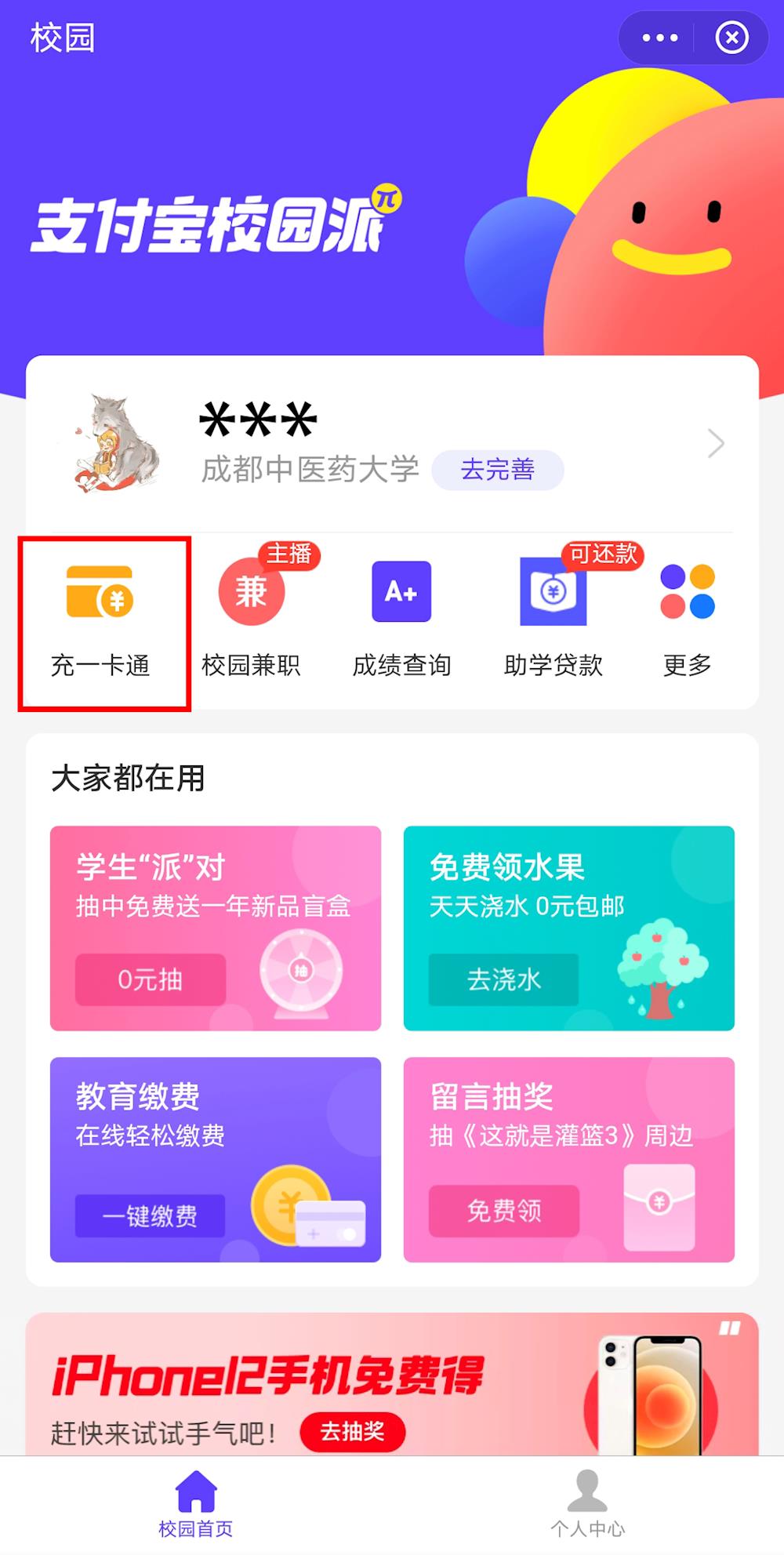Open the three-dot more options menu
Screen dimensions: 784x1555
point(659,38)
